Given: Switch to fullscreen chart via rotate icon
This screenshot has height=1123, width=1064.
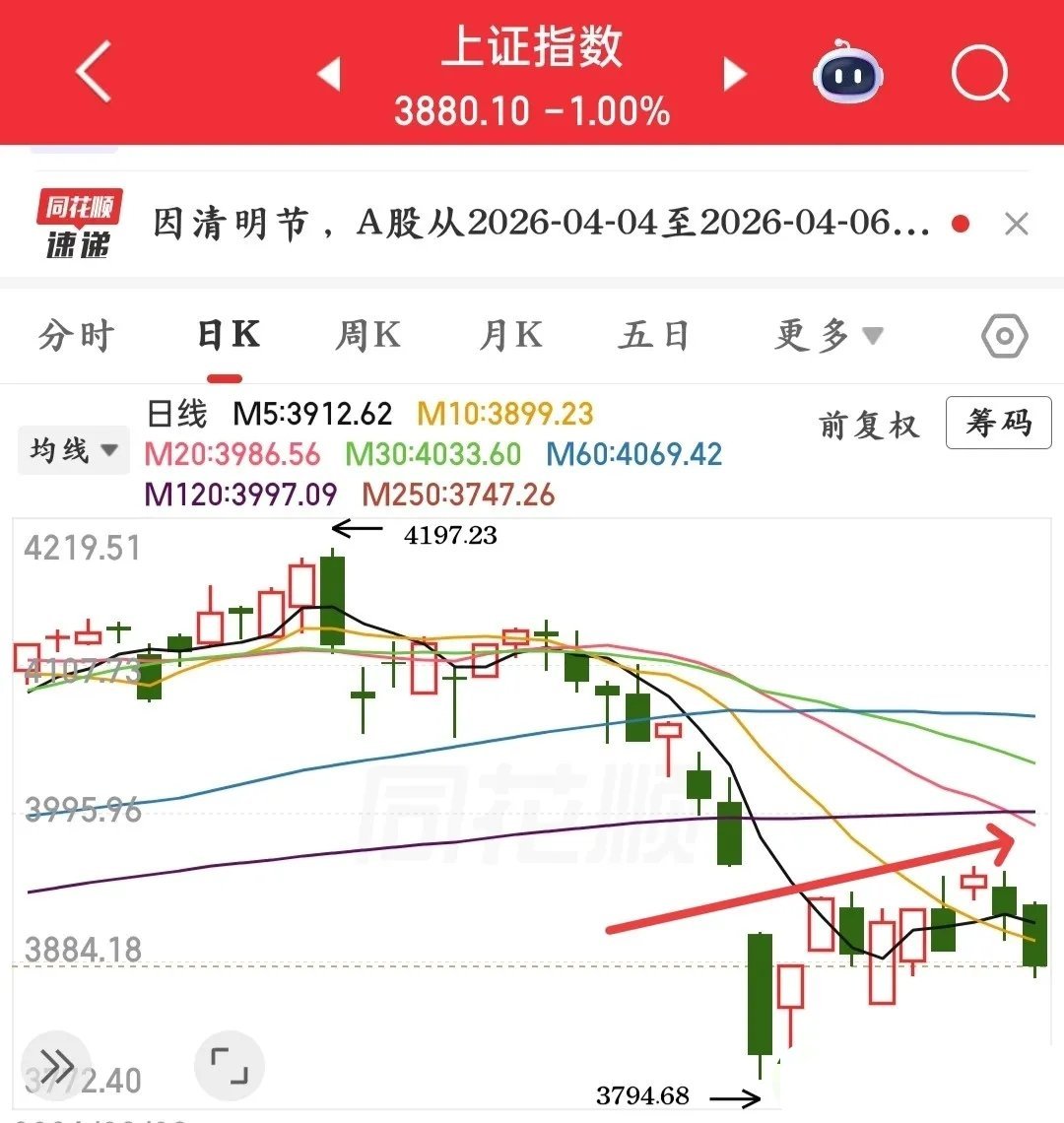Looking at the screenshot, I should click(229, 1065).
